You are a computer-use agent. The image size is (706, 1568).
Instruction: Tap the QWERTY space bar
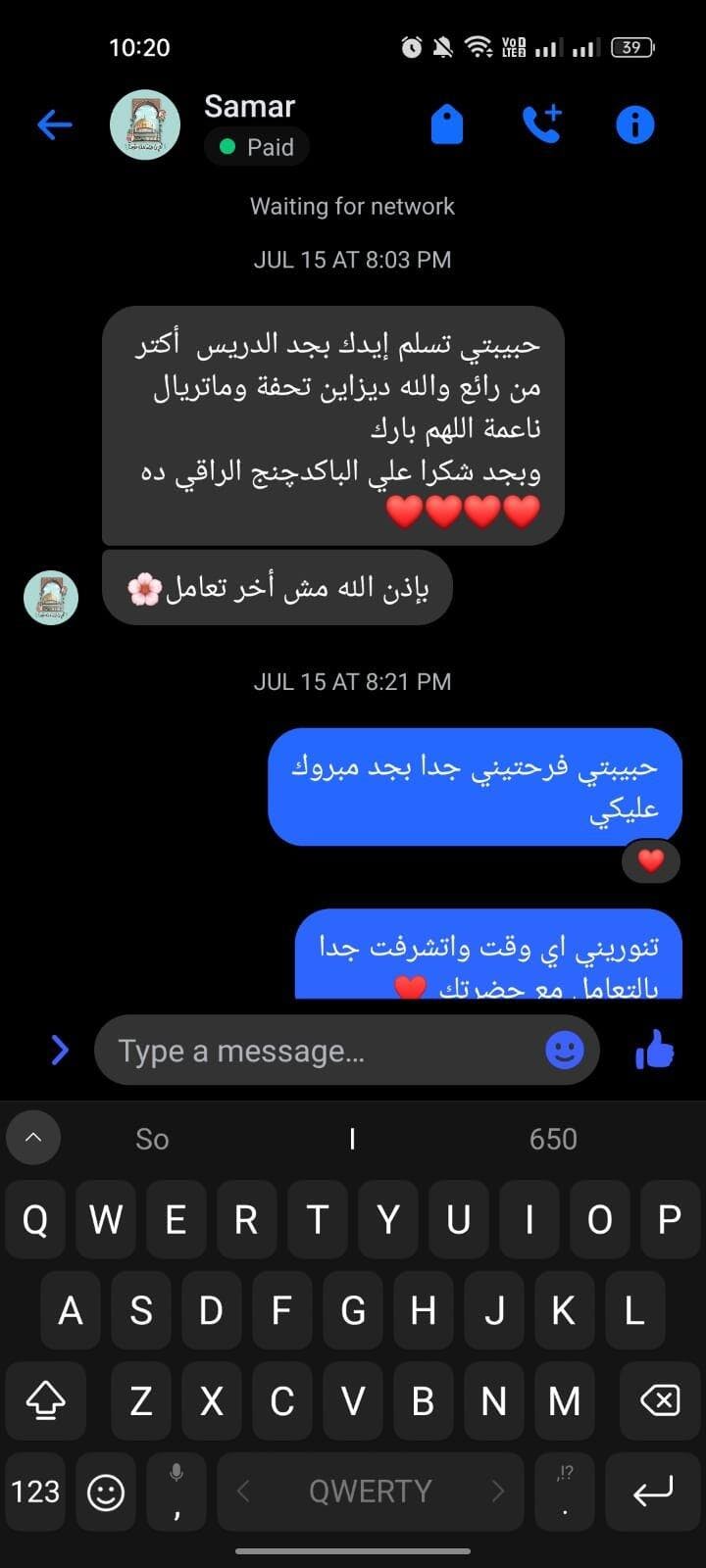371,1492
